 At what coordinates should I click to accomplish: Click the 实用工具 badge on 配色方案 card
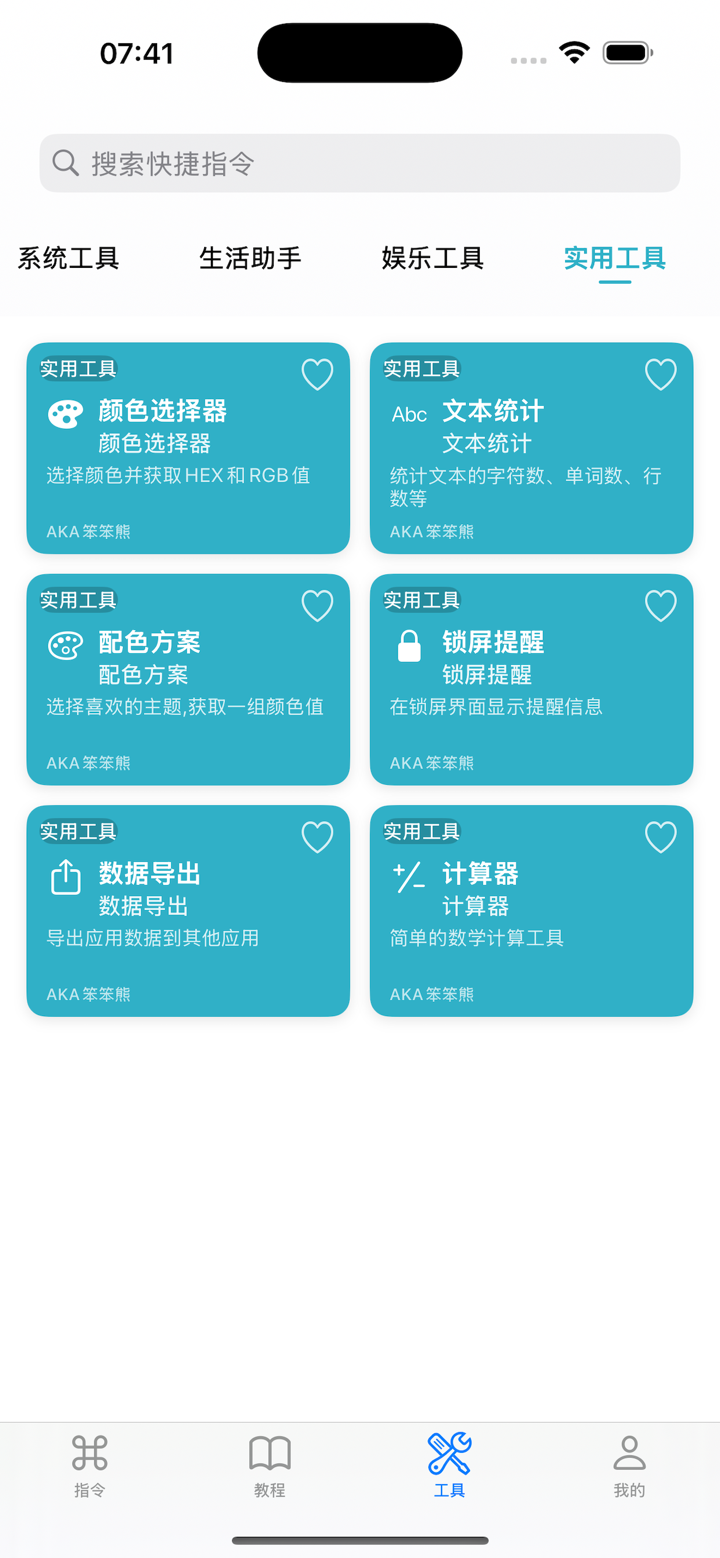77,599
